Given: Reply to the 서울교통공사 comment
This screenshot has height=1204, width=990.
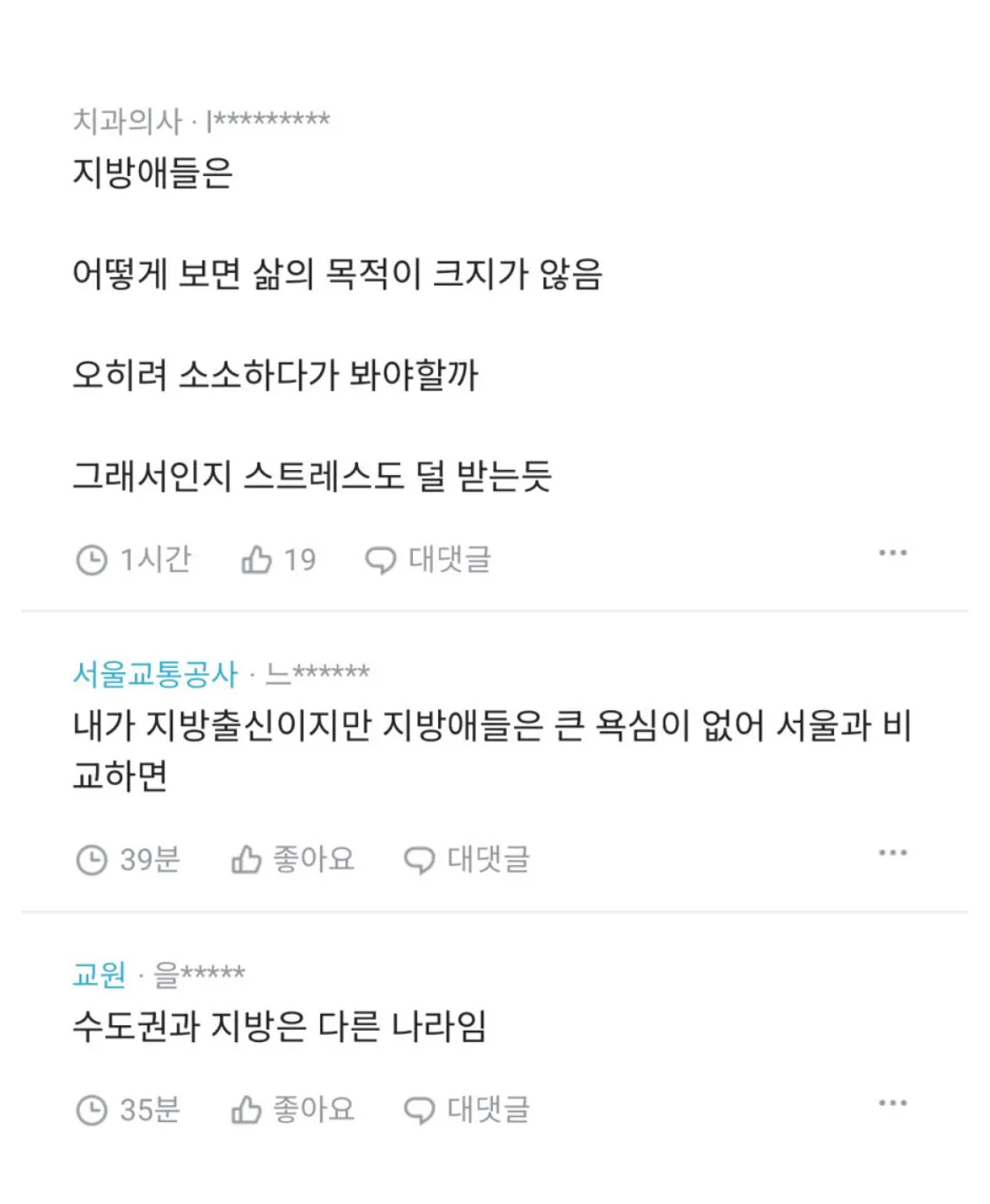Looking at the screenshot, I should point(467,859).
